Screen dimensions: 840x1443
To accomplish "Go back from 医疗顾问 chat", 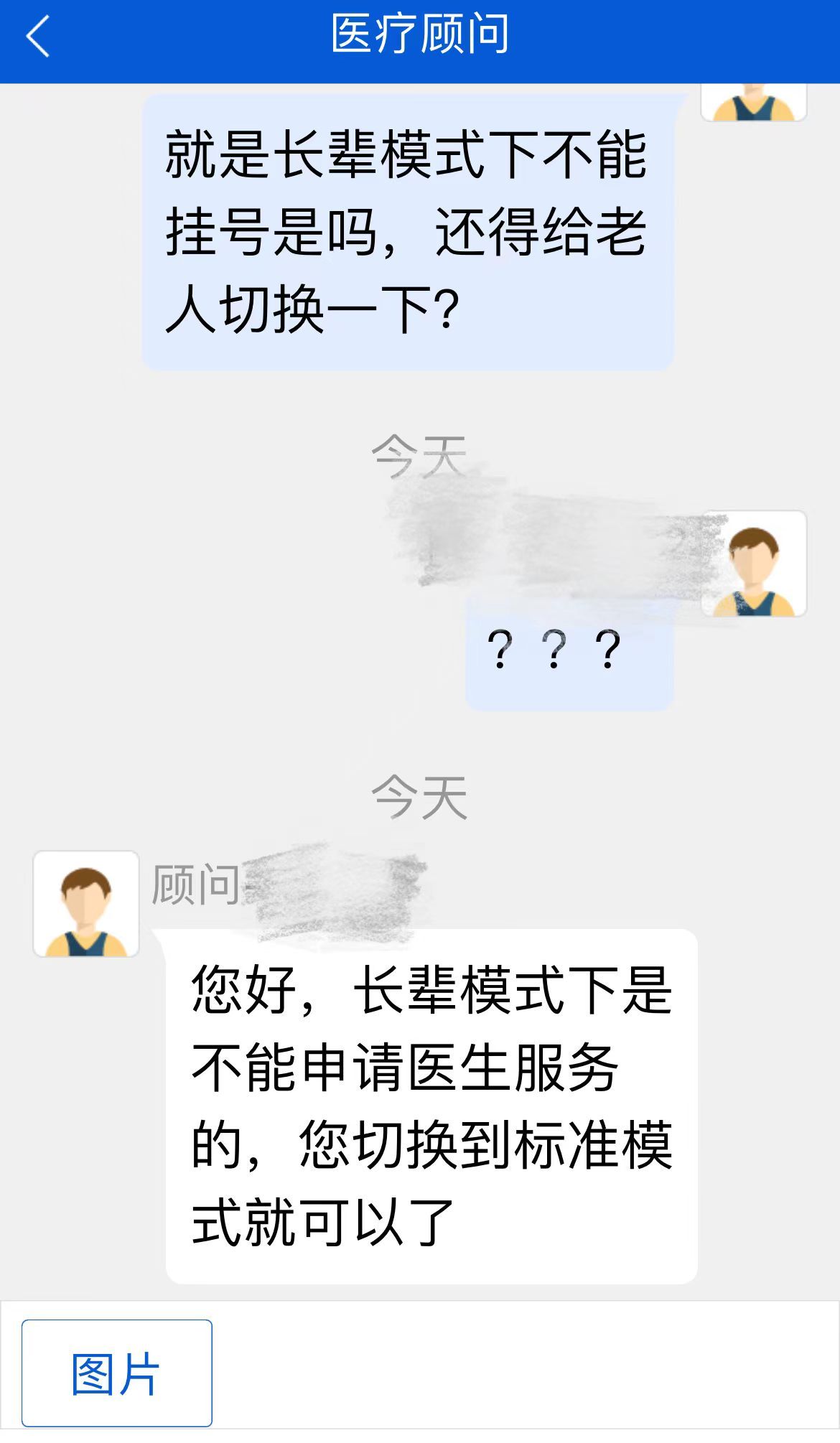I will click(x=37, y=36).
